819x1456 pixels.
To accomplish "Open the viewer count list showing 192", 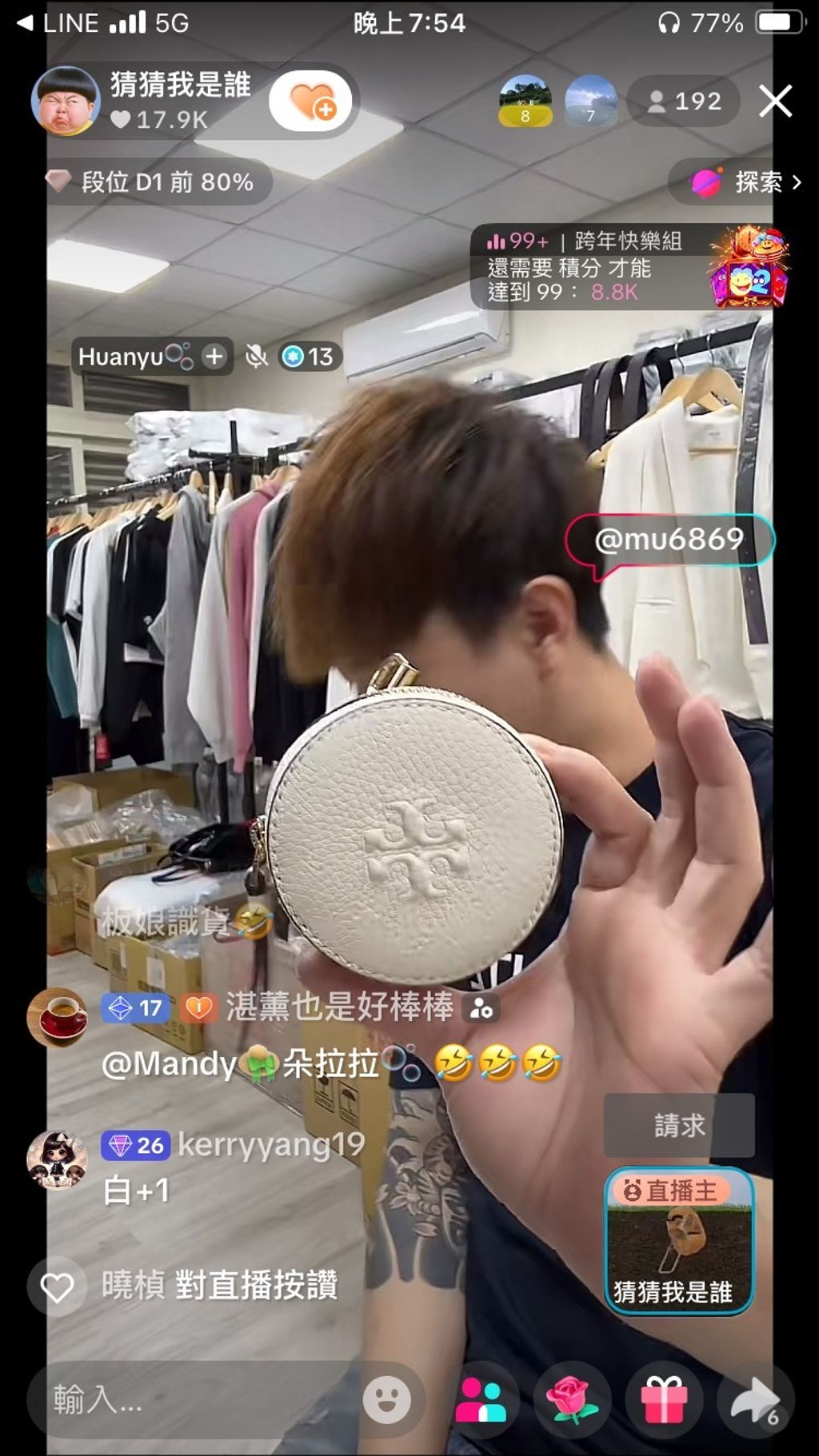I will click(x=684, y=102).
